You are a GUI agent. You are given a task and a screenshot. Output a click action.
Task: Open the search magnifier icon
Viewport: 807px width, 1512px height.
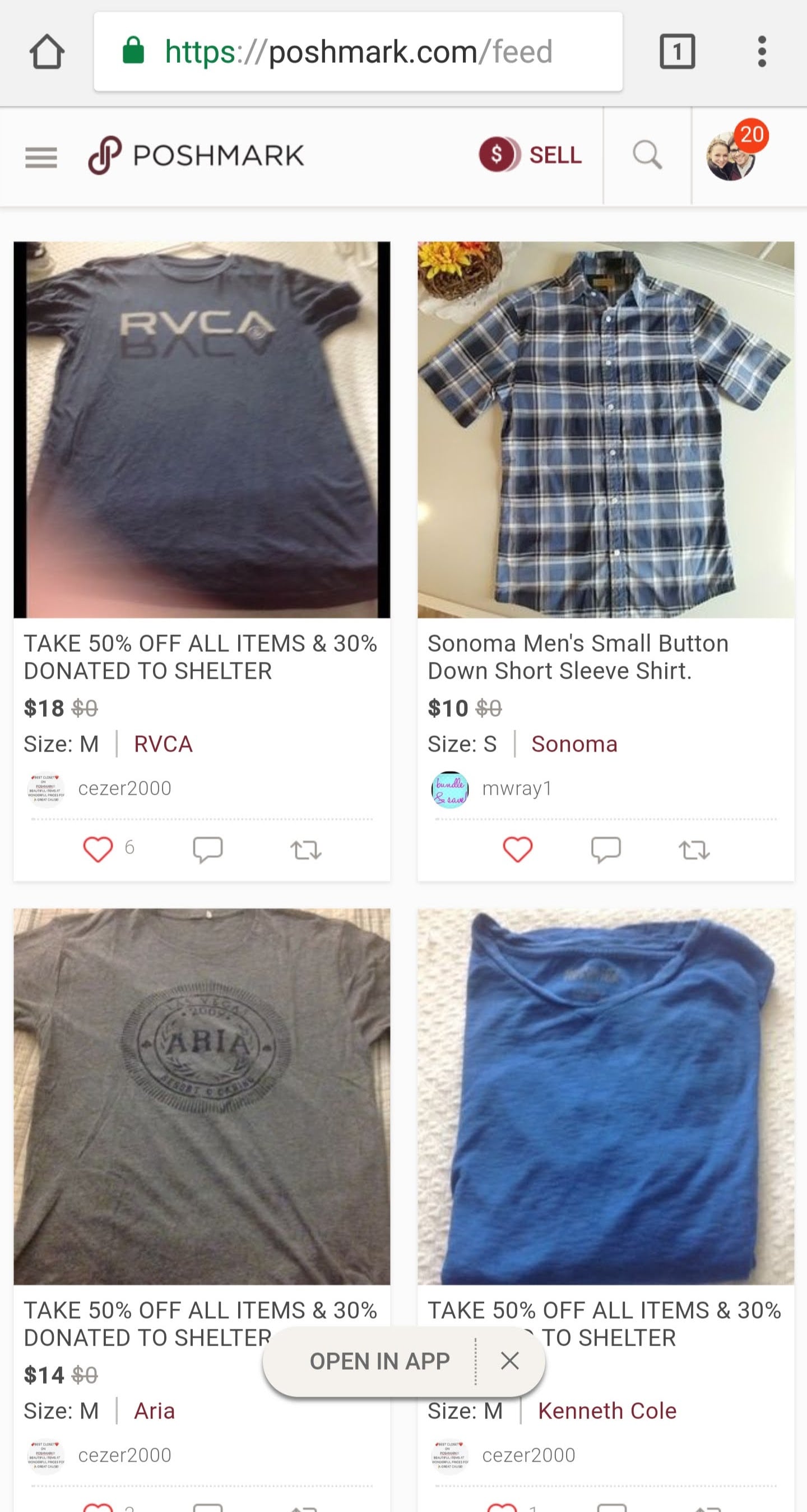[647, 156]
